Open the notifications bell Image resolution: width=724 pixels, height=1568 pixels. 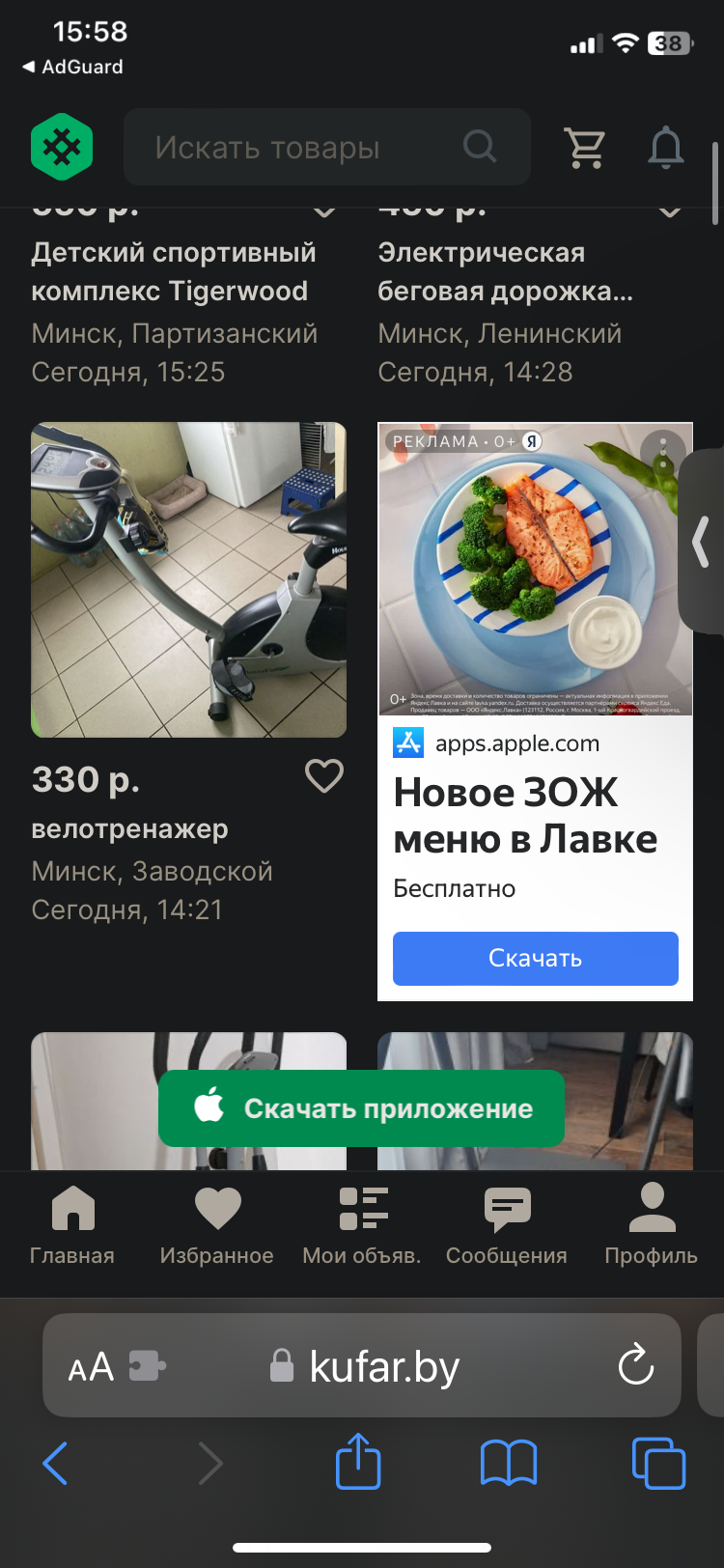(665, 148)
